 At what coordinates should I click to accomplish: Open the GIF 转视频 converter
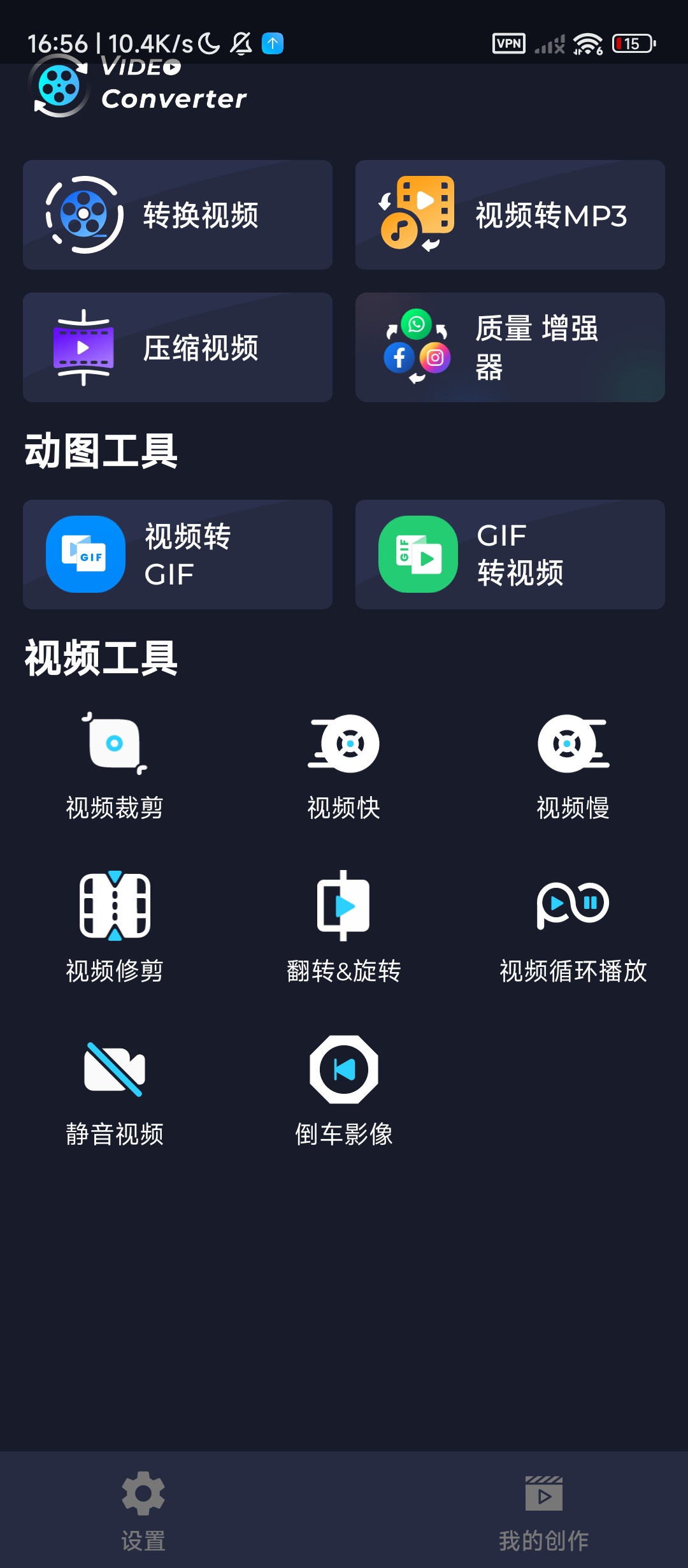point(510,554)
